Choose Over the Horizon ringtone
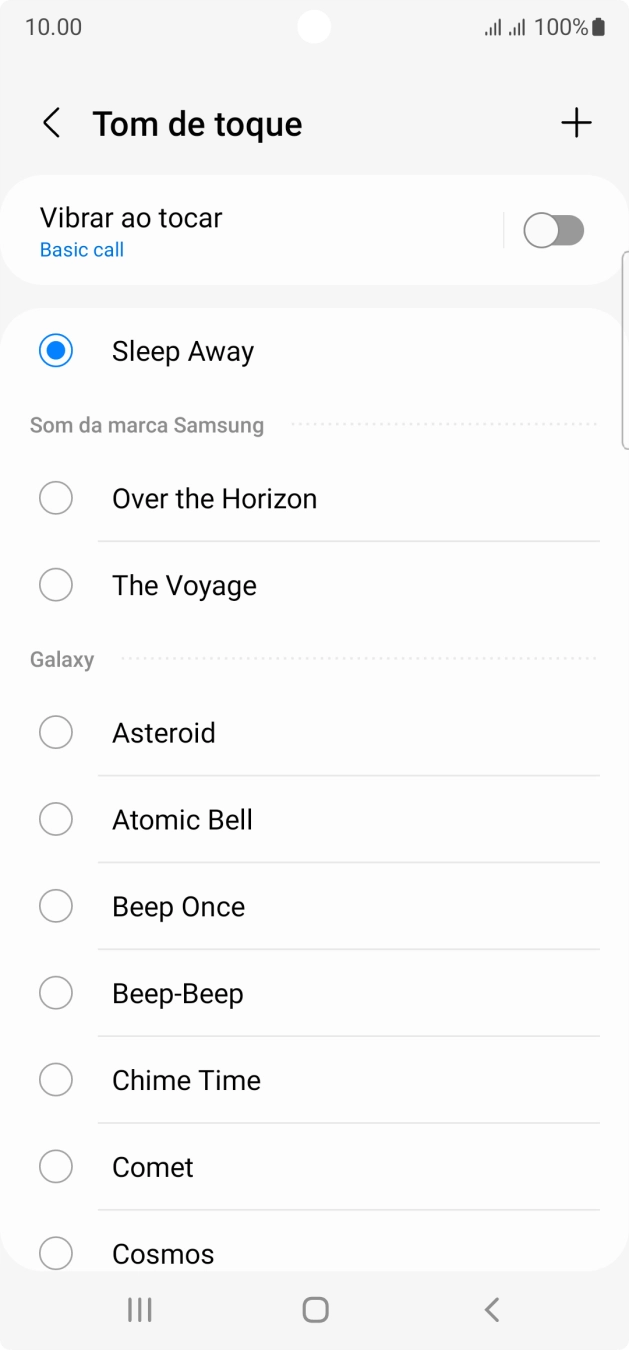This screenshot has width=629, height=1350. coord(214,499)
